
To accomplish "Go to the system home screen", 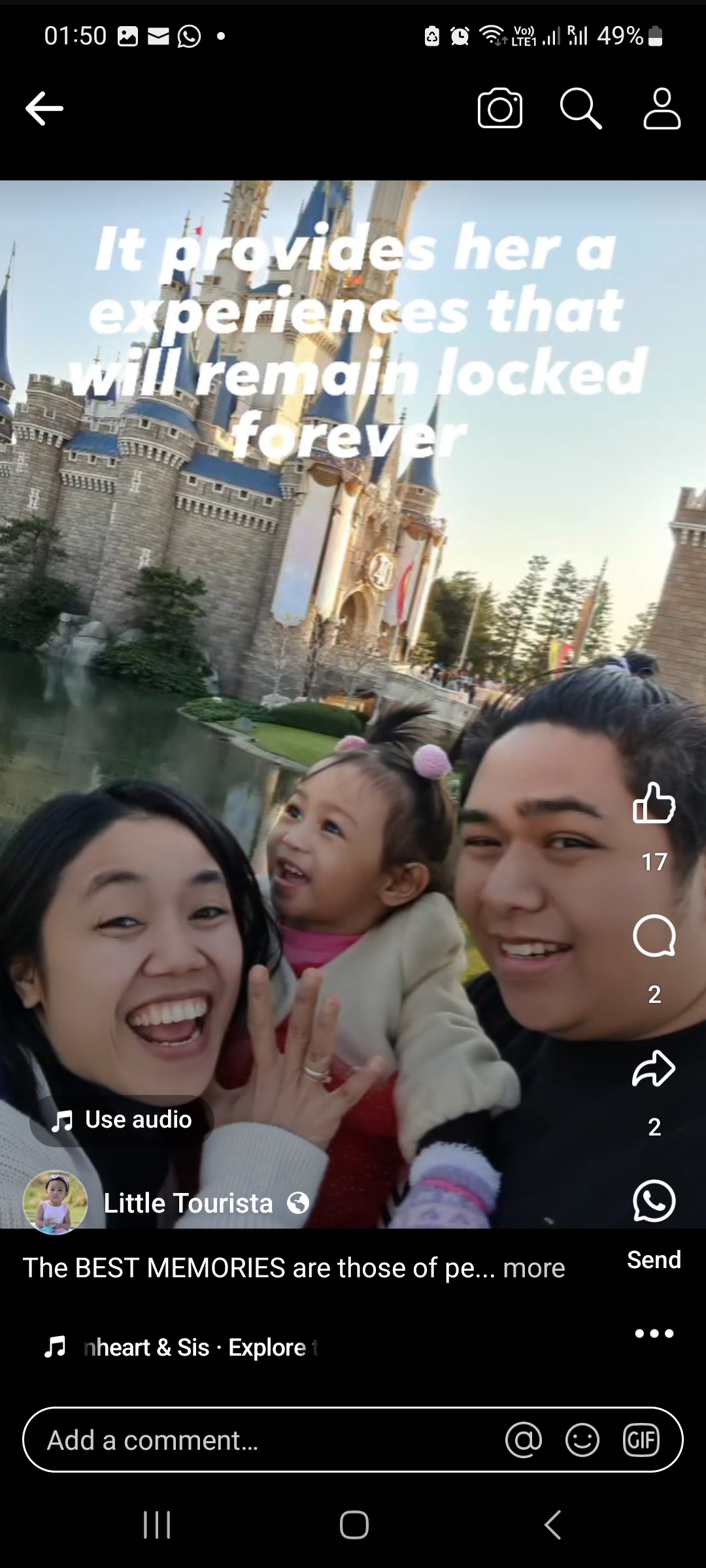I will [354, 1526].
